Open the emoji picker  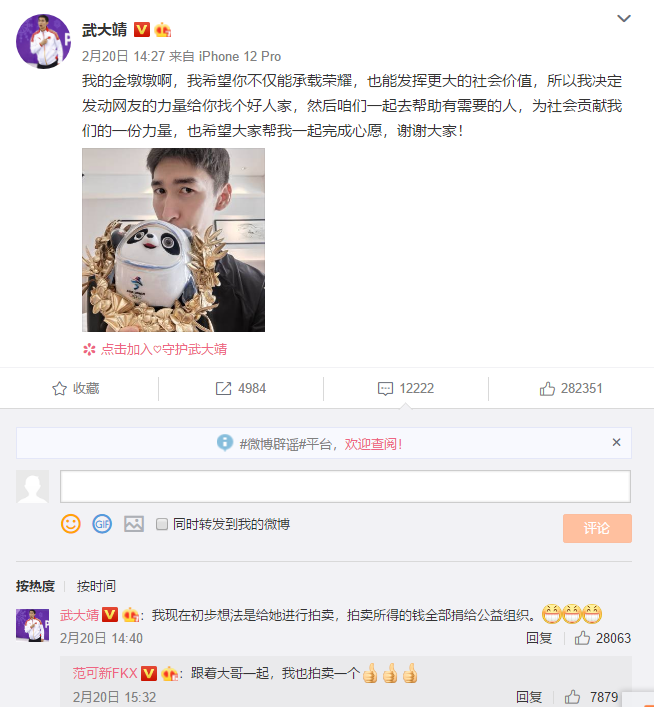(x=70, y=523)
